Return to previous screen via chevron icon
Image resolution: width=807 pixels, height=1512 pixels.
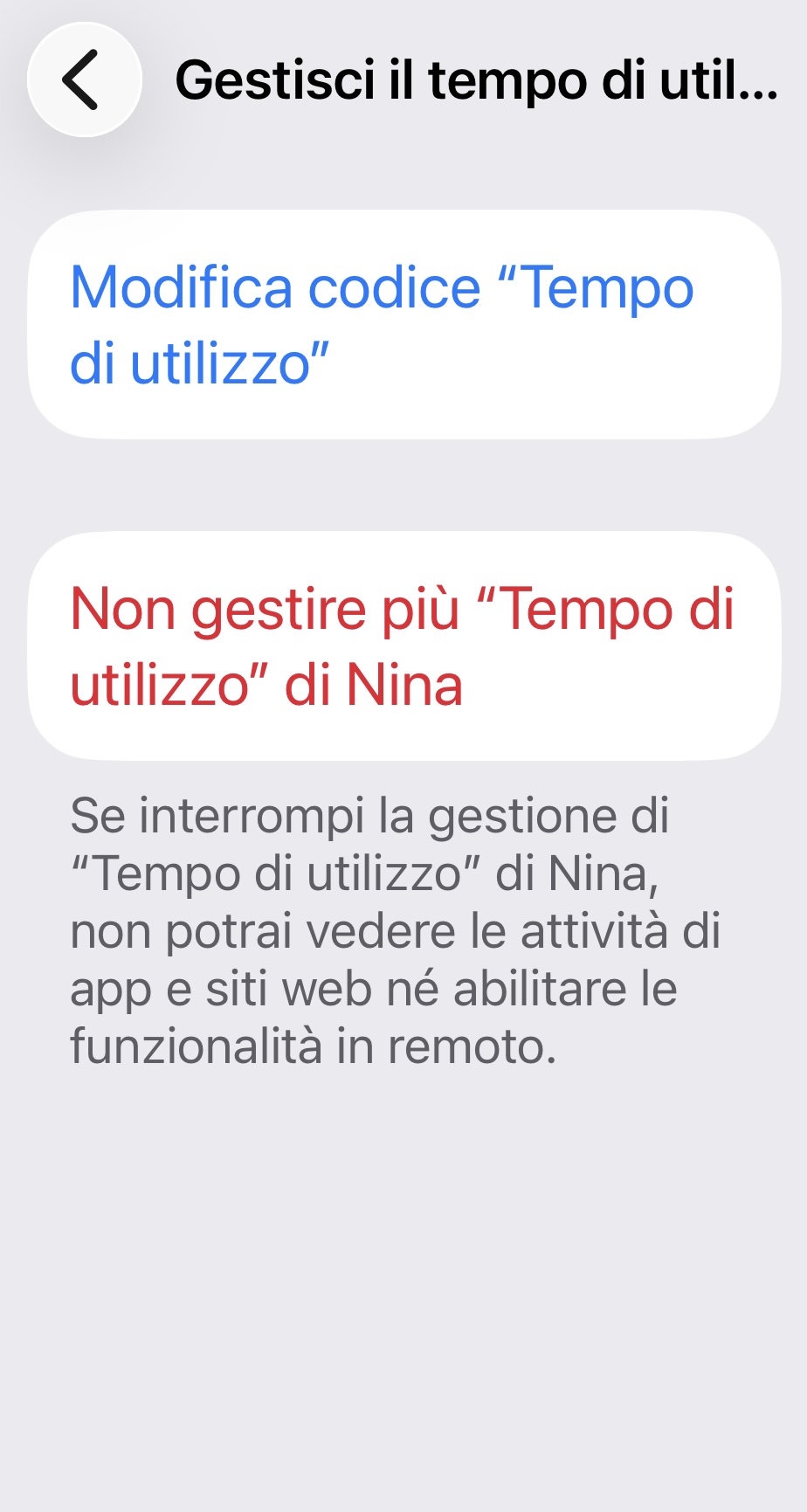pos(83,79)
